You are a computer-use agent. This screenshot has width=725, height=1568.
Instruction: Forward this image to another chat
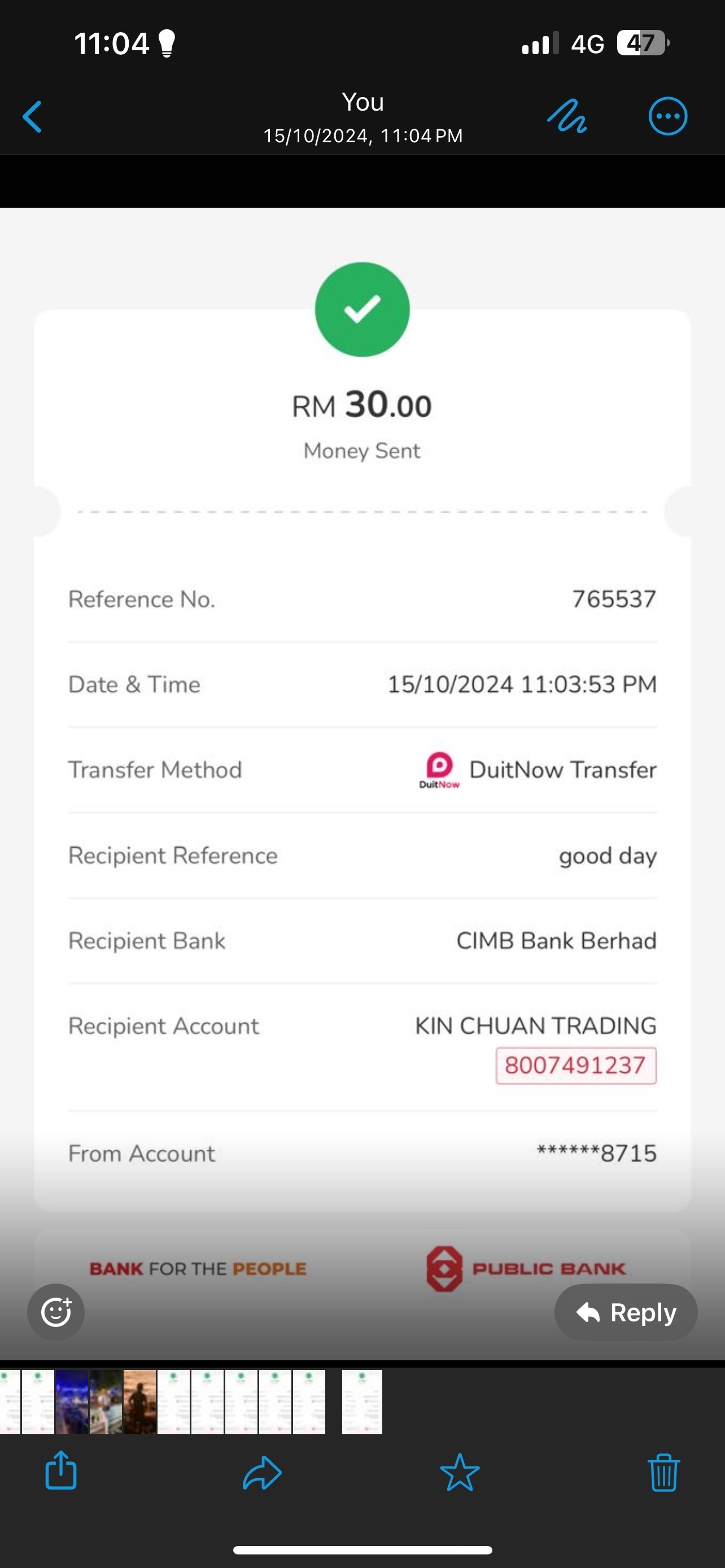(263, 1473)
